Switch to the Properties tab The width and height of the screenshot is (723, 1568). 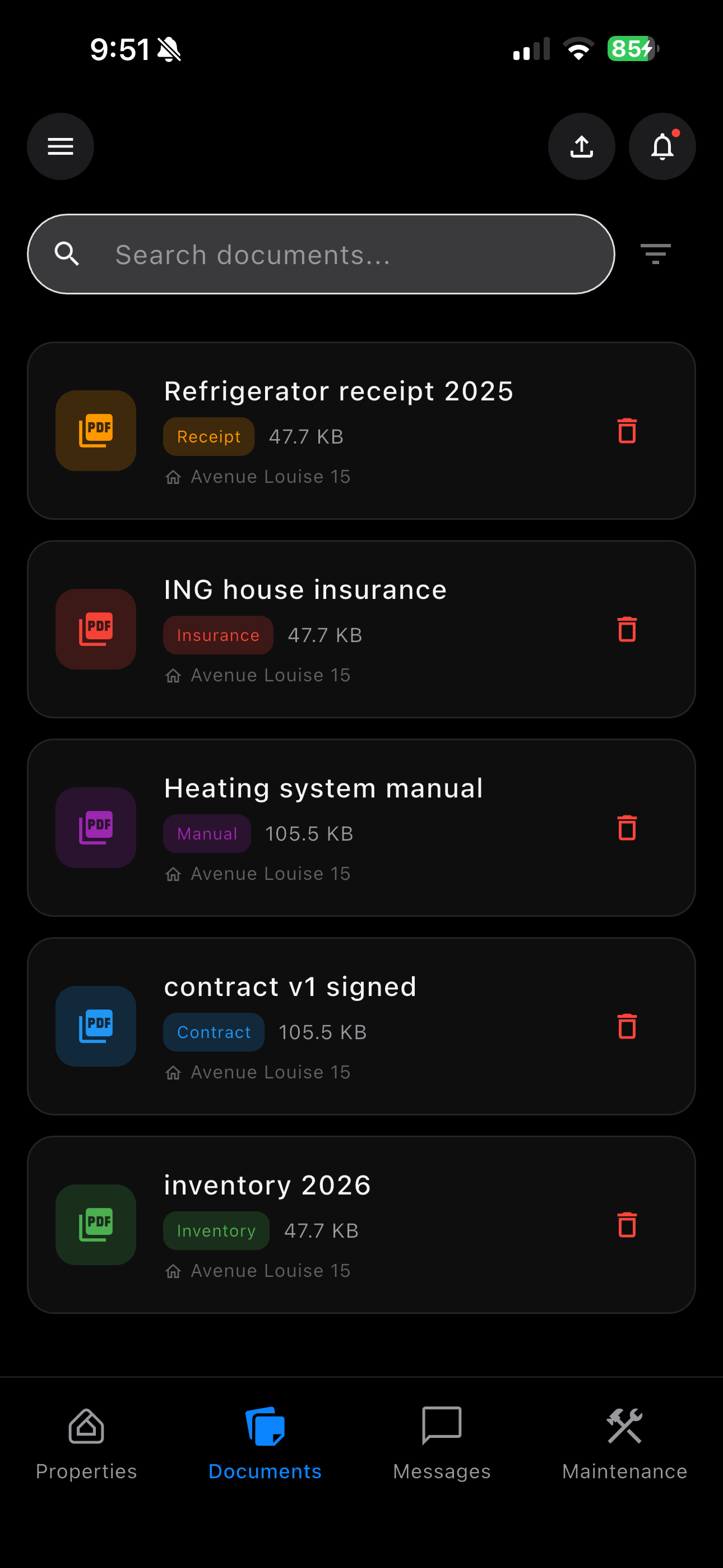[86, 1442]
